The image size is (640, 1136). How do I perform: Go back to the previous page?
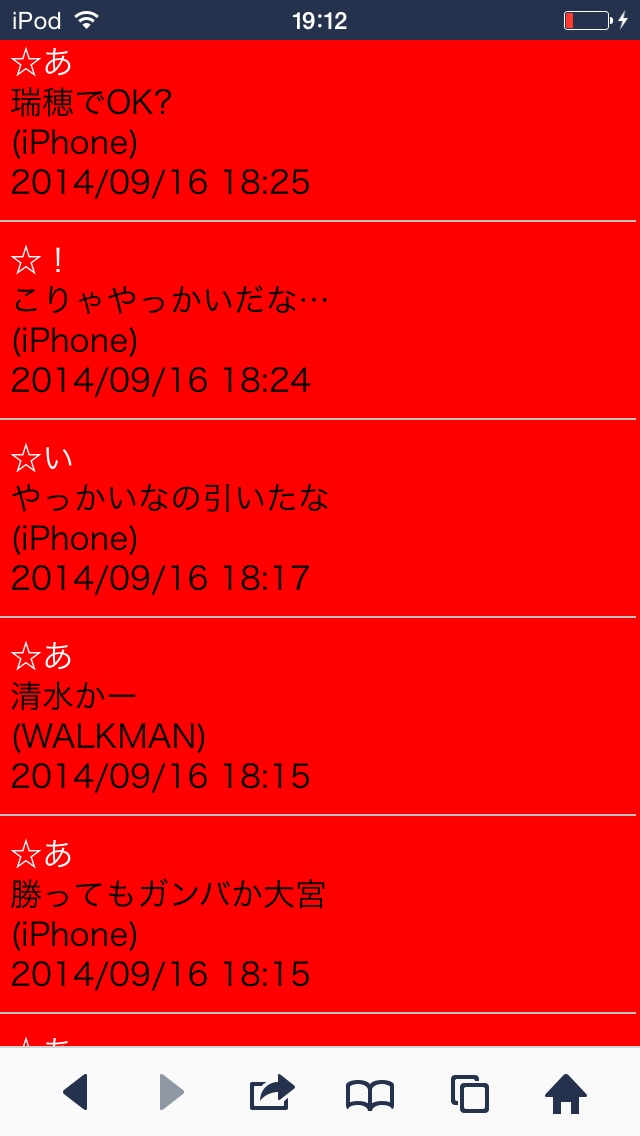click(76, 1092)
